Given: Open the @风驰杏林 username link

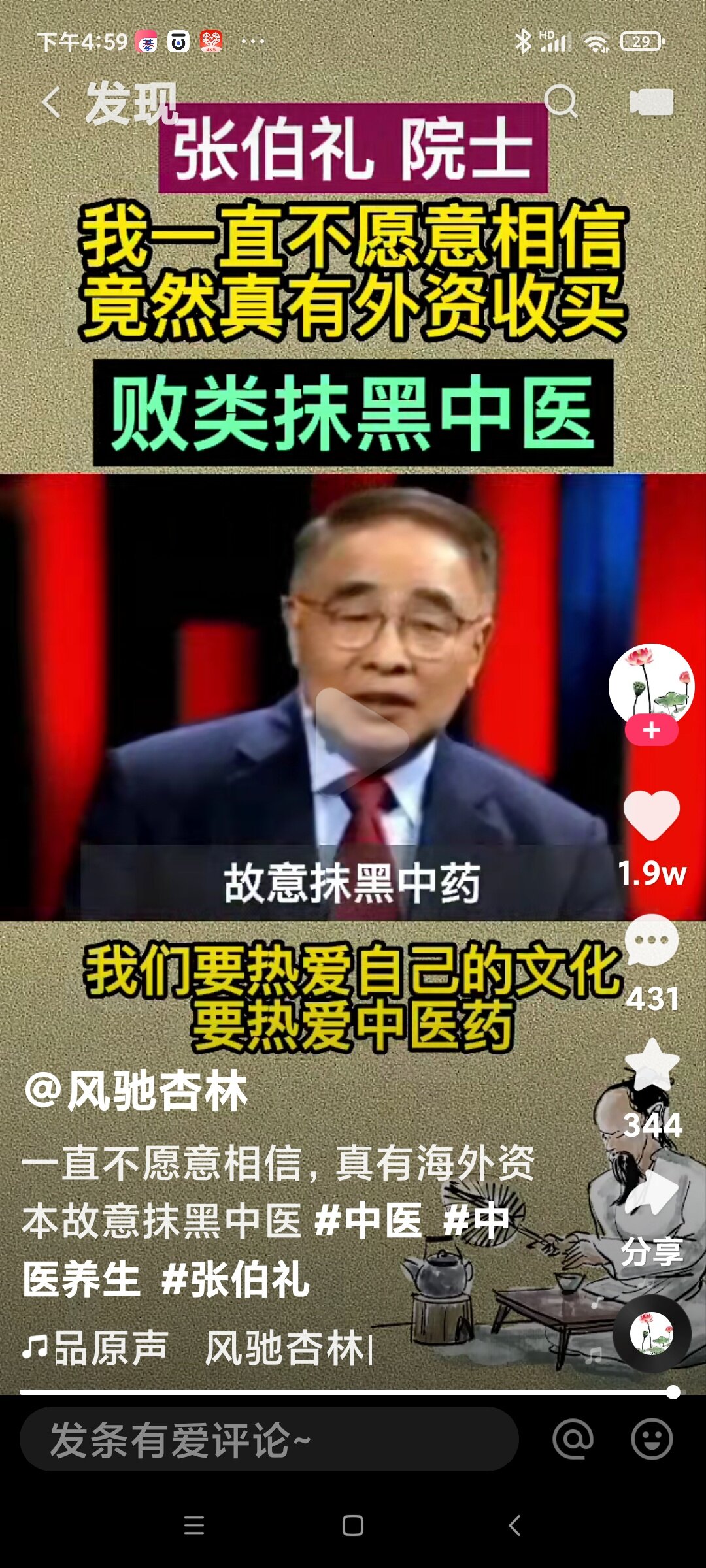Looking at the screenshot, I should click(x=136, y=1092).
